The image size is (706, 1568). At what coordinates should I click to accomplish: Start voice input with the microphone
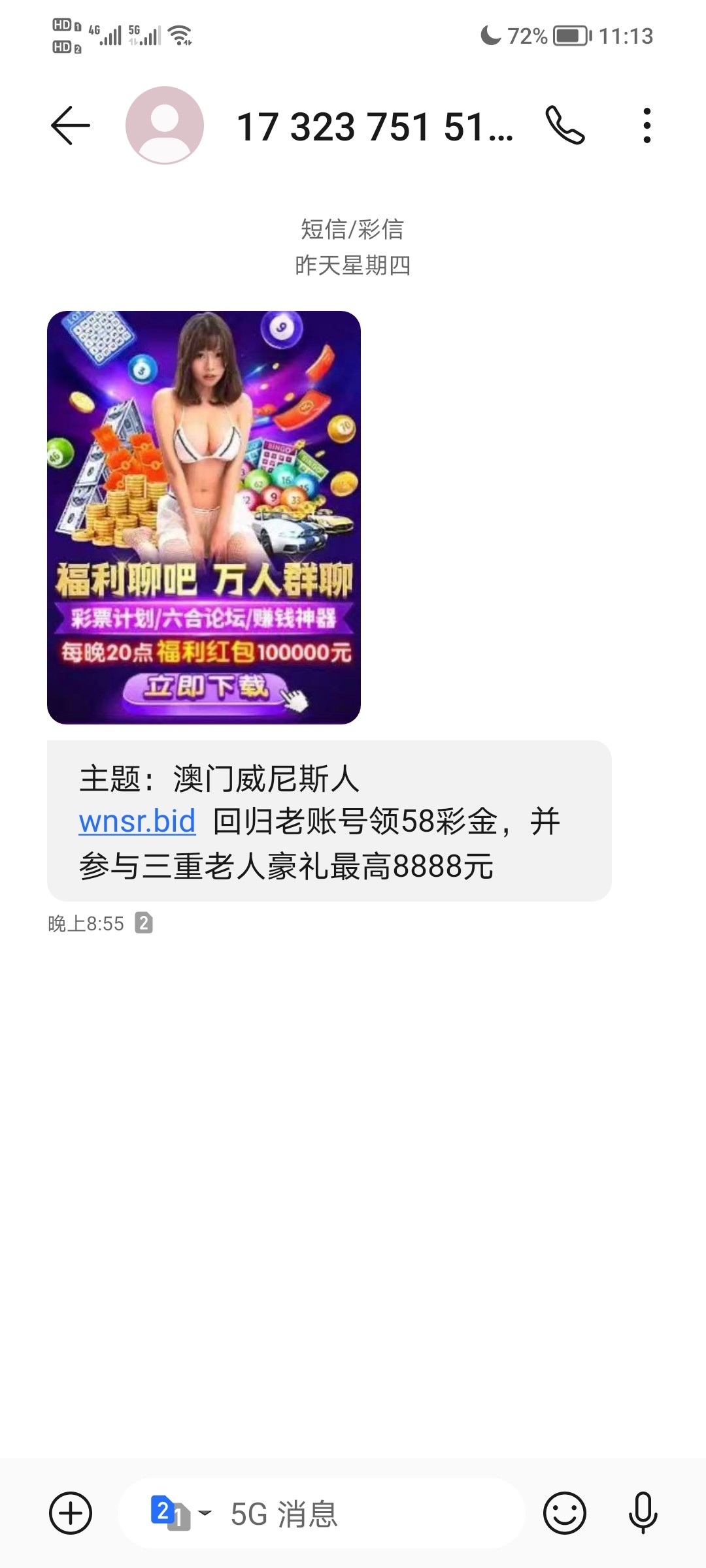(x=643, y=1513)
